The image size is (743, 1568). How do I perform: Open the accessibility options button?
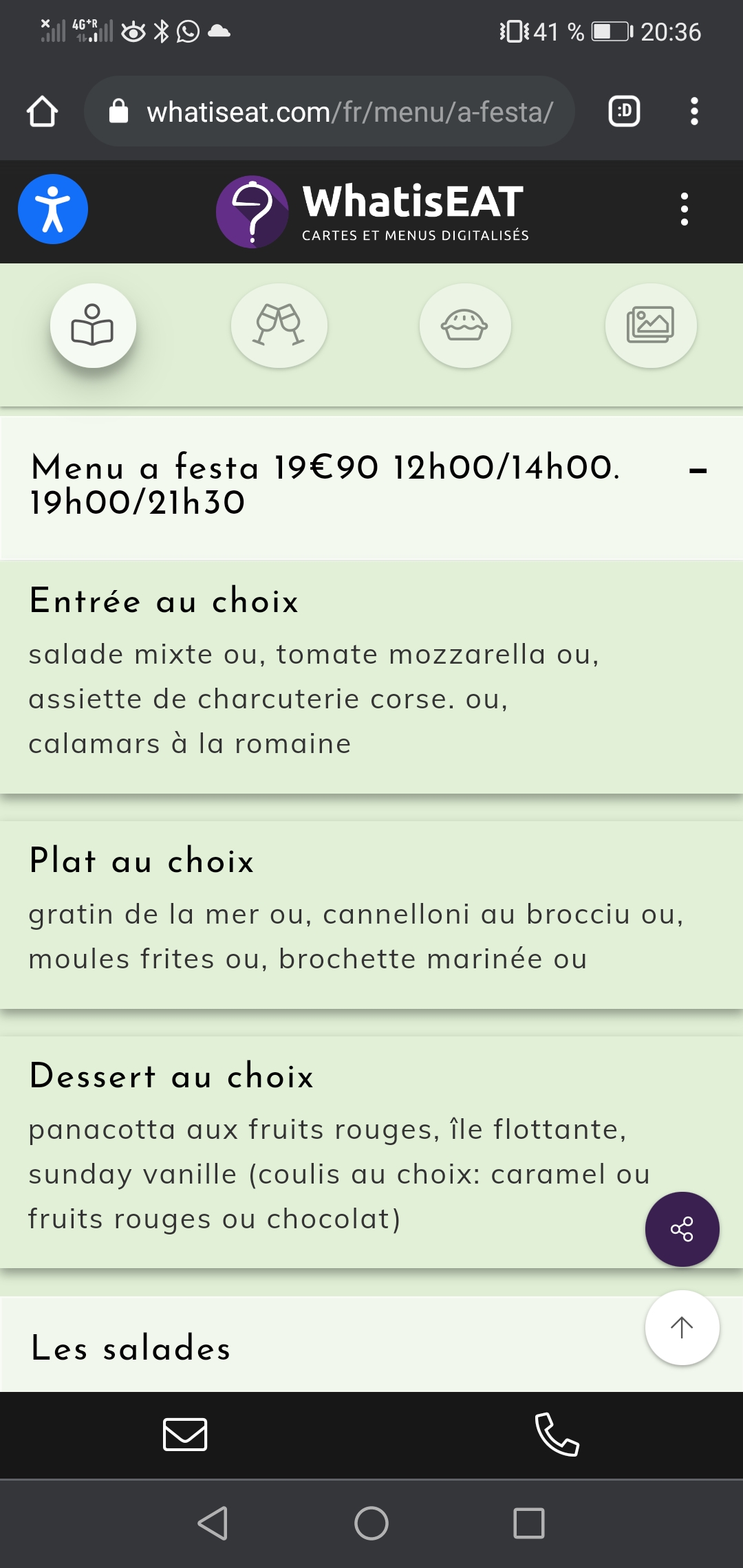(x=53, y=209)
